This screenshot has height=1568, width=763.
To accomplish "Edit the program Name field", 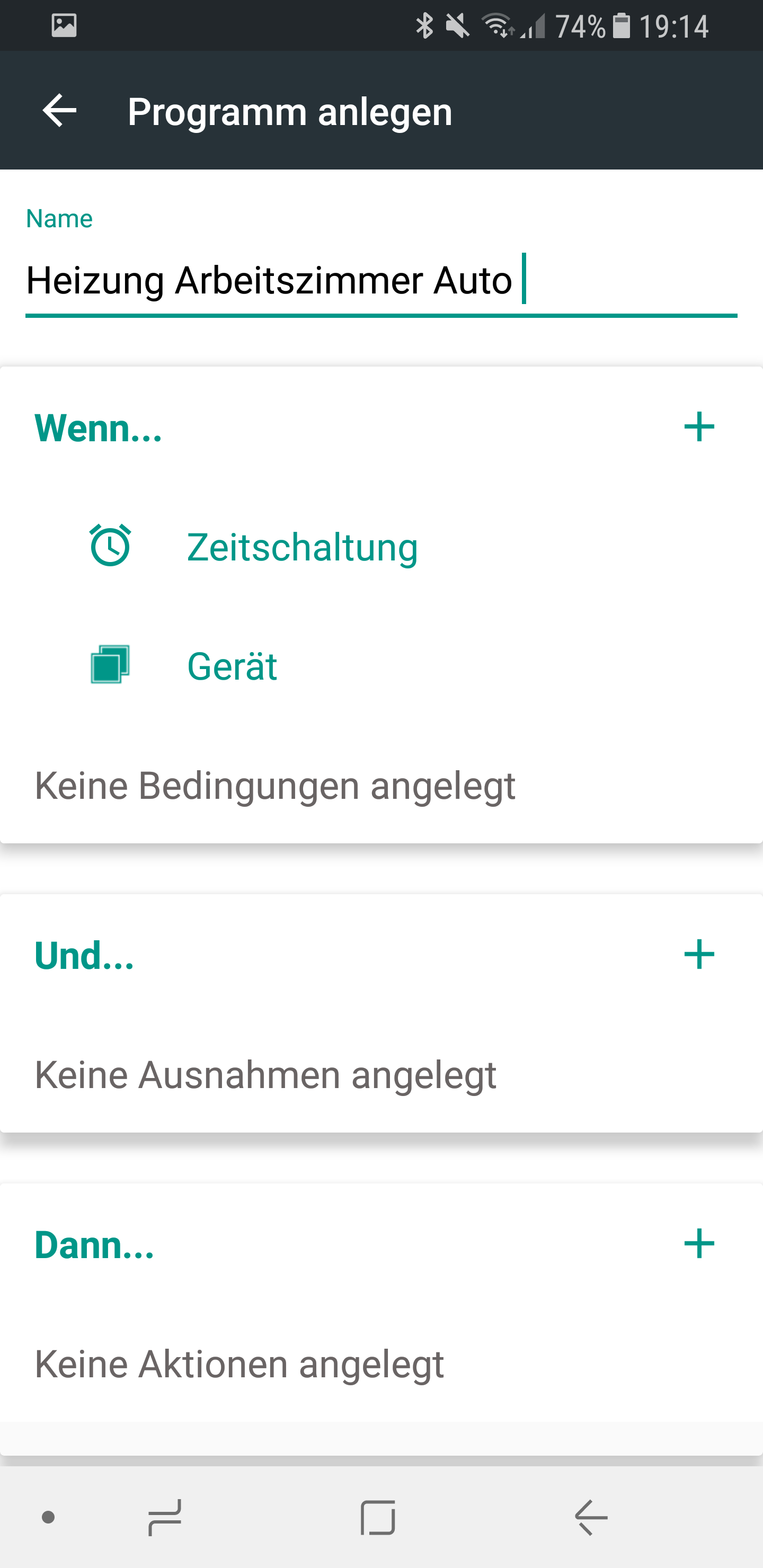I will [x=380, y=281].
